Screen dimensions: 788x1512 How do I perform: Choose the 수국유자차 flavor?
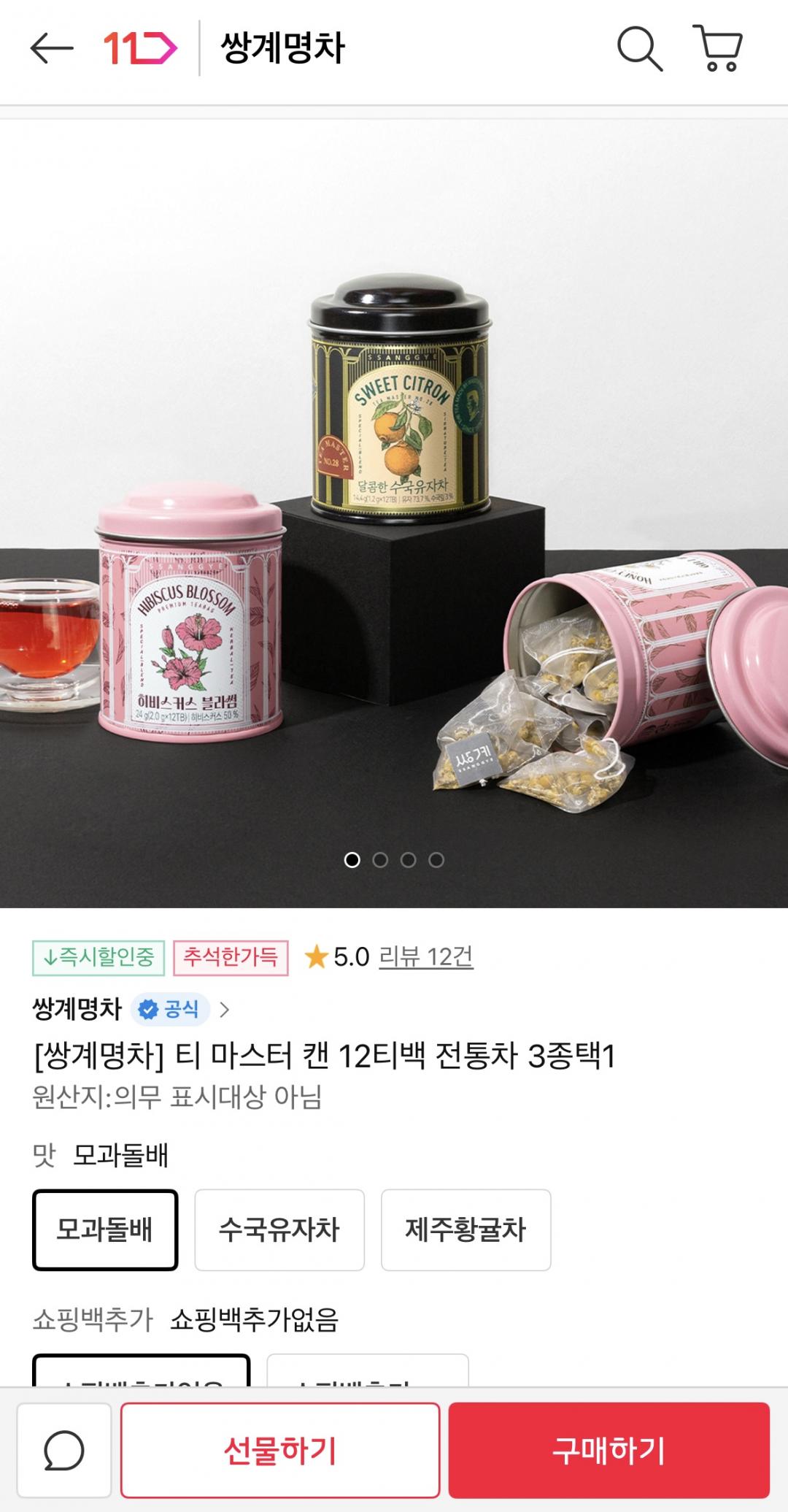coord(279,1230)
